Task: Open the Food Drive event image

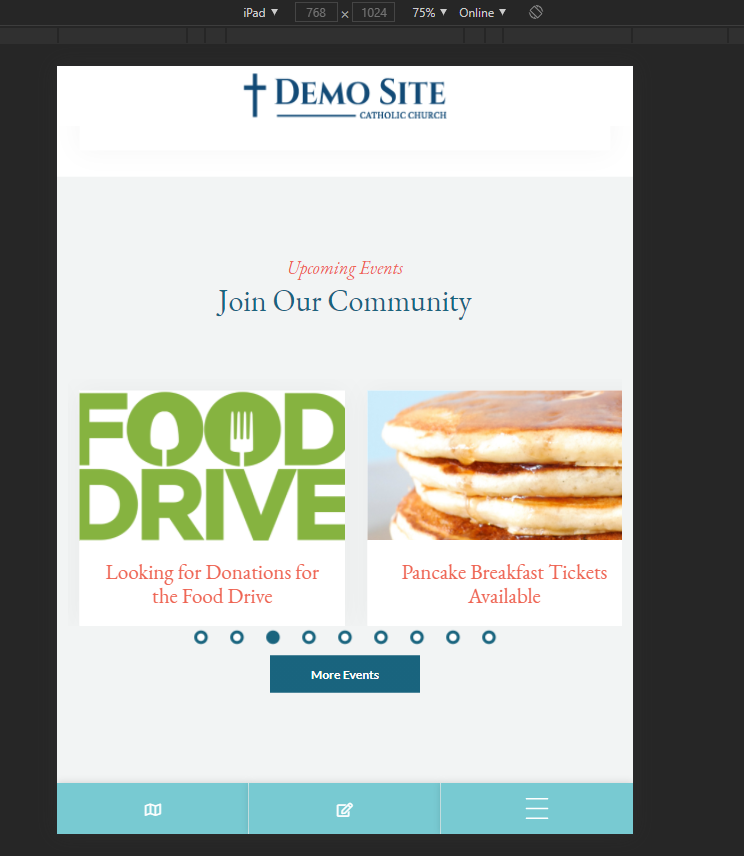Action: coord(212,465)
